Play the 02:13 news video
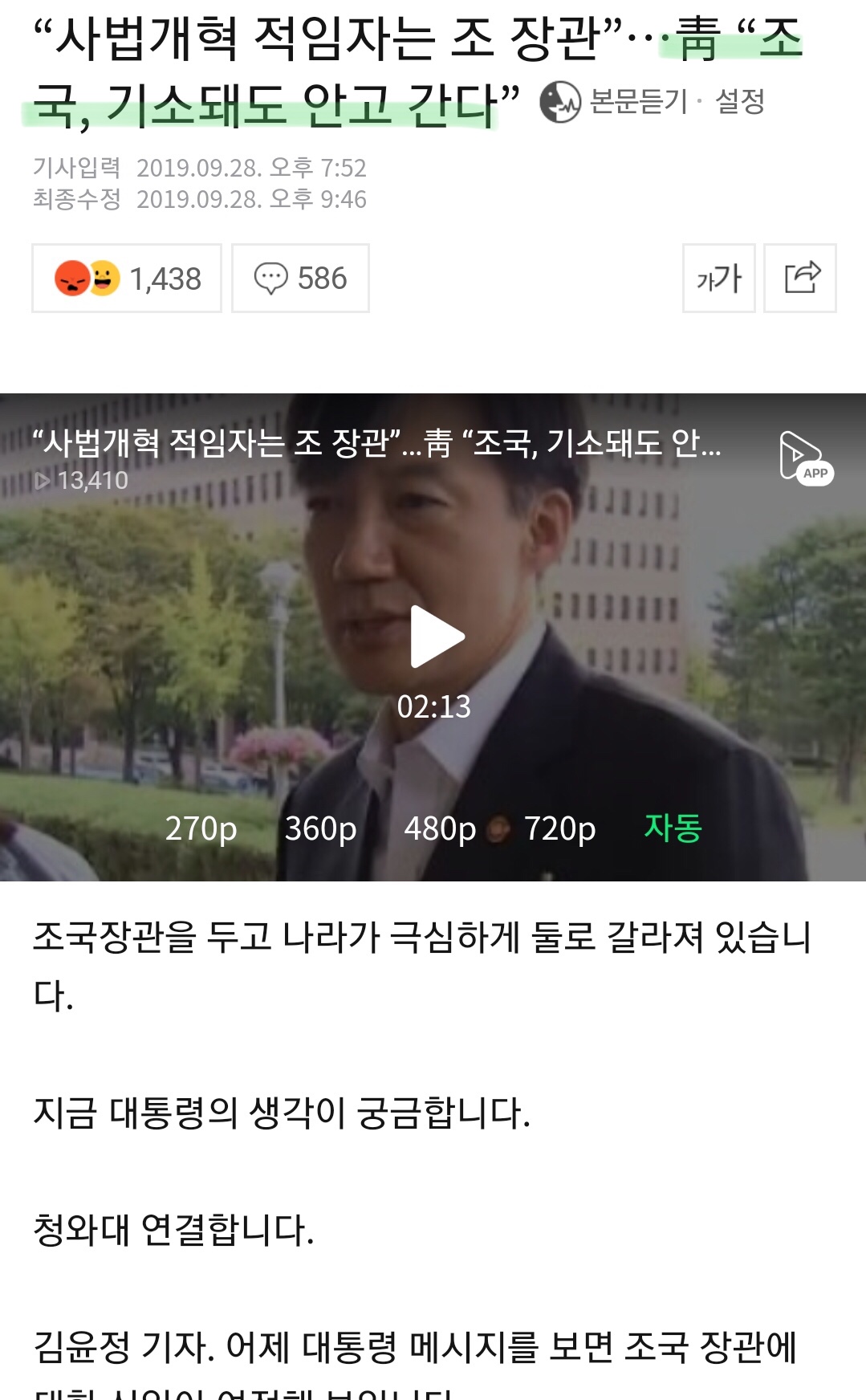The width and height of the screenshot is (866, 1400). 436,637
